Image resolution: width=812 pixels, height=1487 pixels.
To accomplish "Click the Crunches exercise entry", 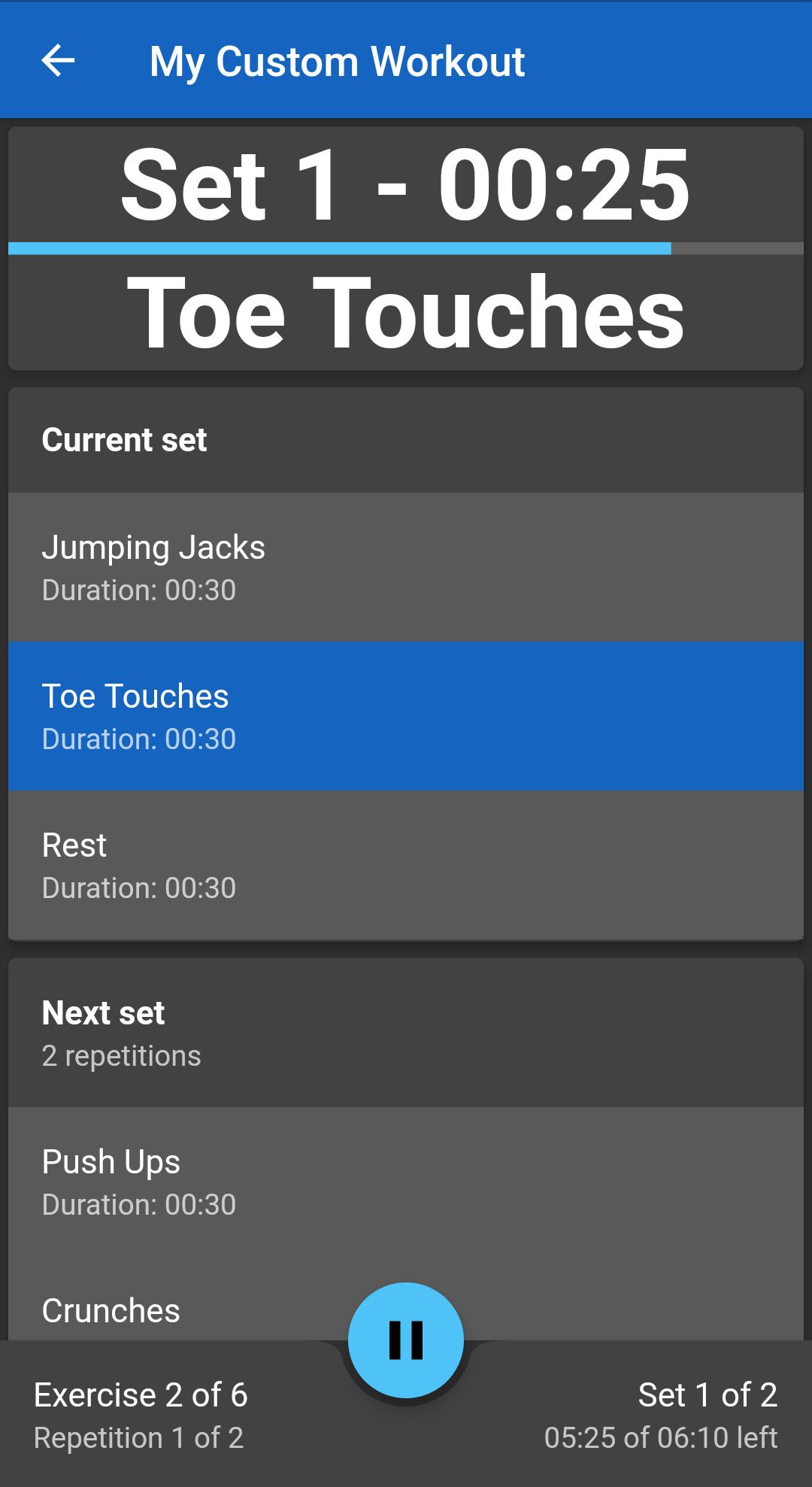I will point(109,1309).
